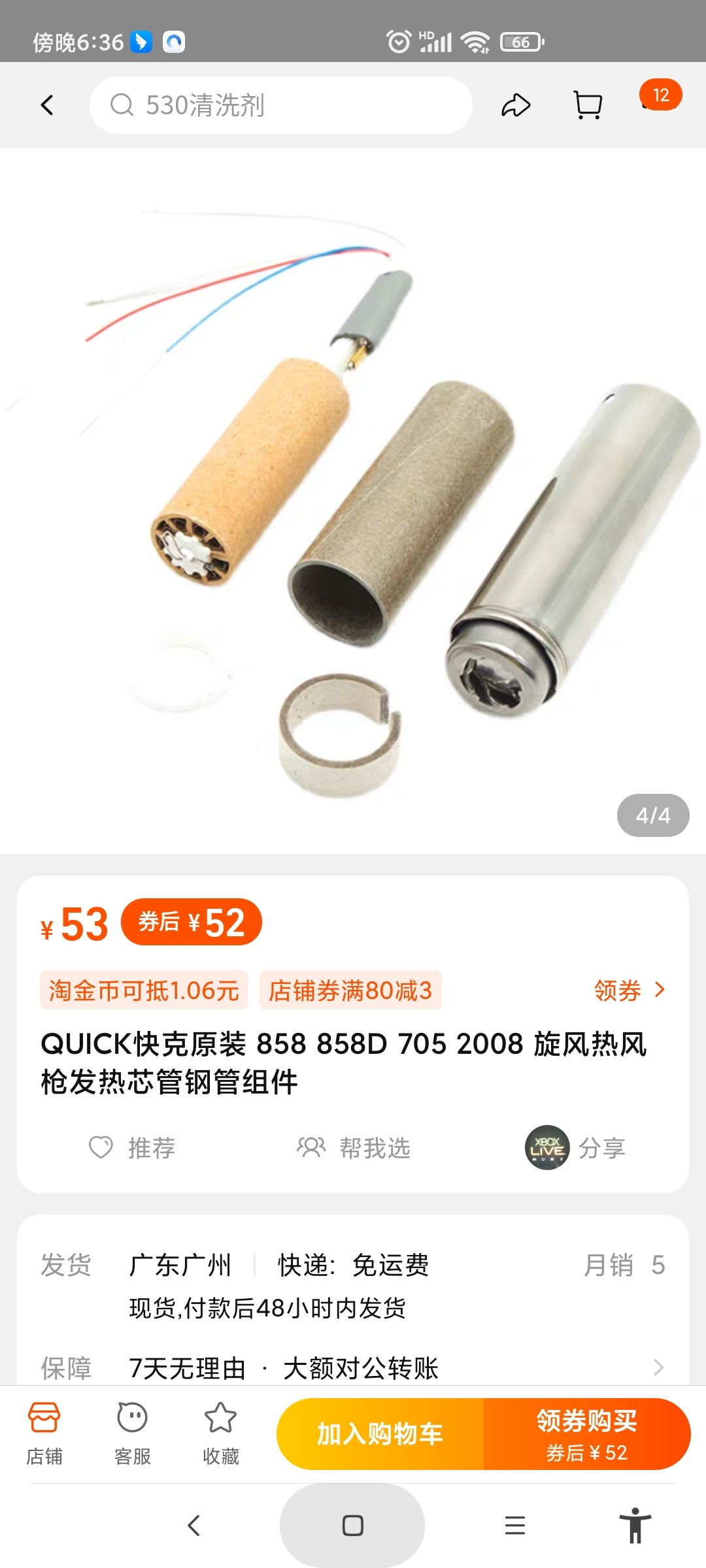Tap the 店铺券满80减3 coupon chip
Screen dimensions: 706x1568
click(350, 990)
